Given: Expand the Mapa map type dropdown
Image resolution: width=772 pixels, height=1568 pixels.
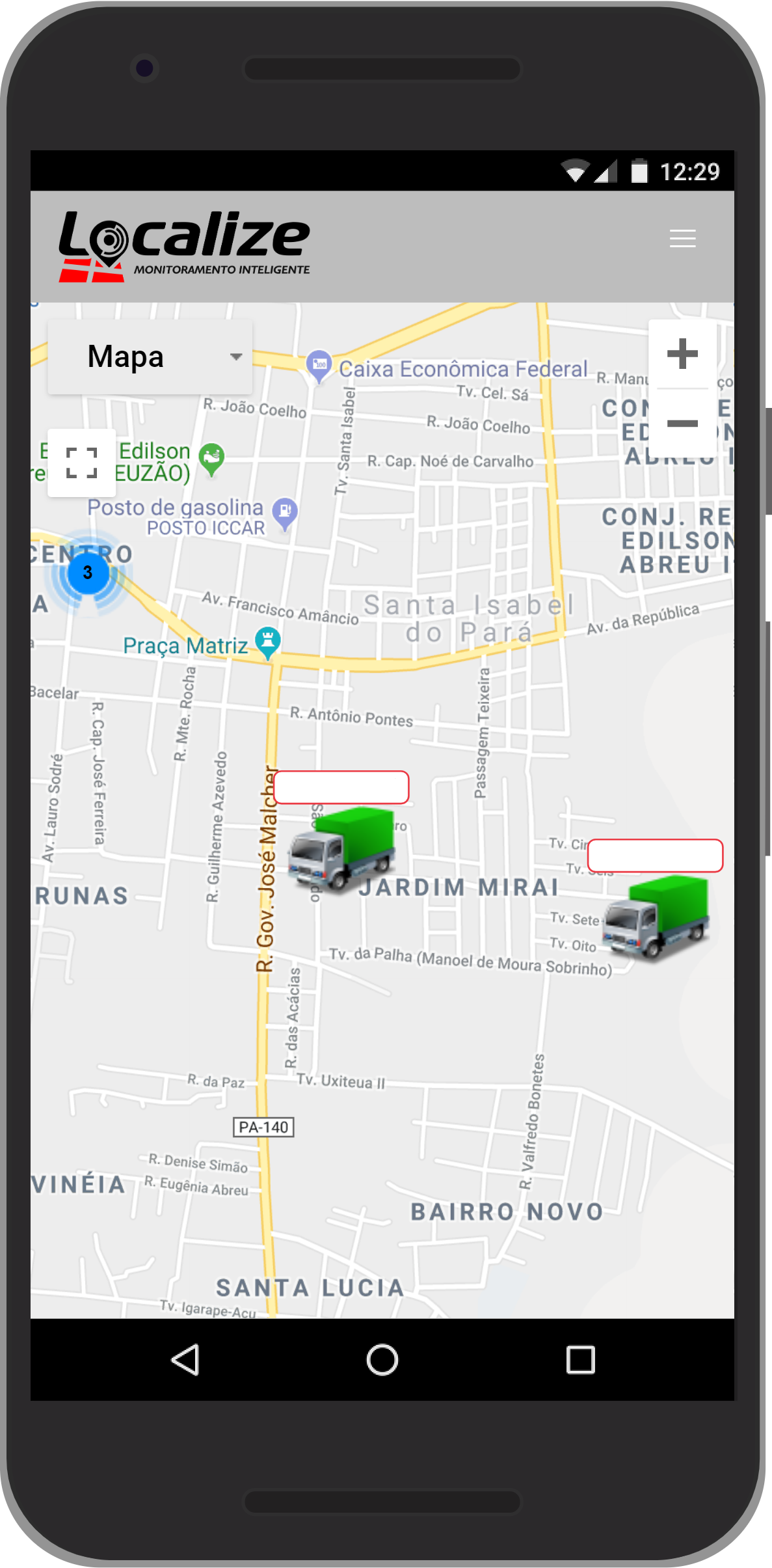Looking at the screenshot, I should pos(150,357).
